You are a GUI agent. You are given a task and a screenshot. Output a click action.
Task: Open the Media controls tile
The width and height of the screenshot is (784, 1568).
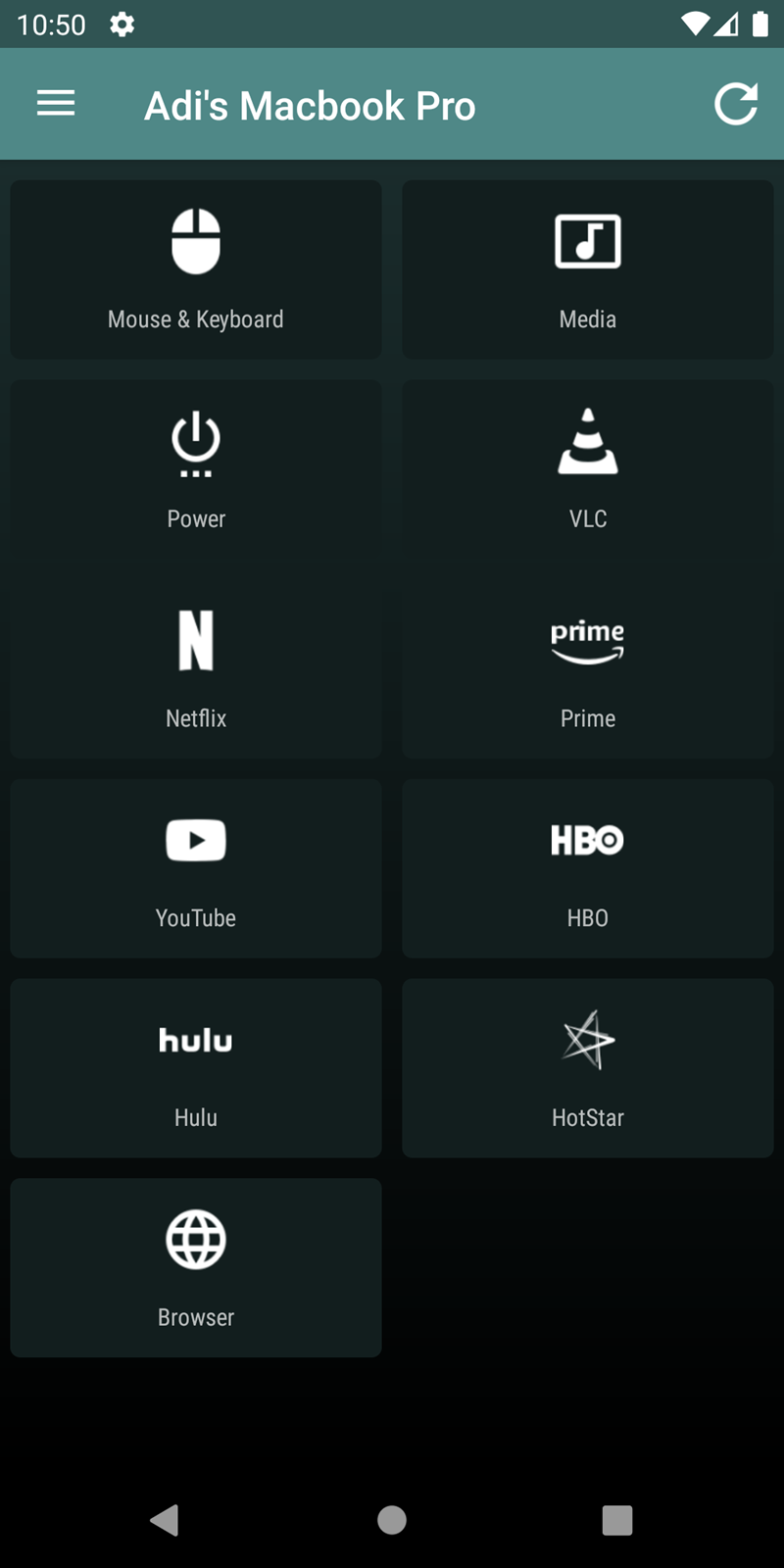[588, 269]
